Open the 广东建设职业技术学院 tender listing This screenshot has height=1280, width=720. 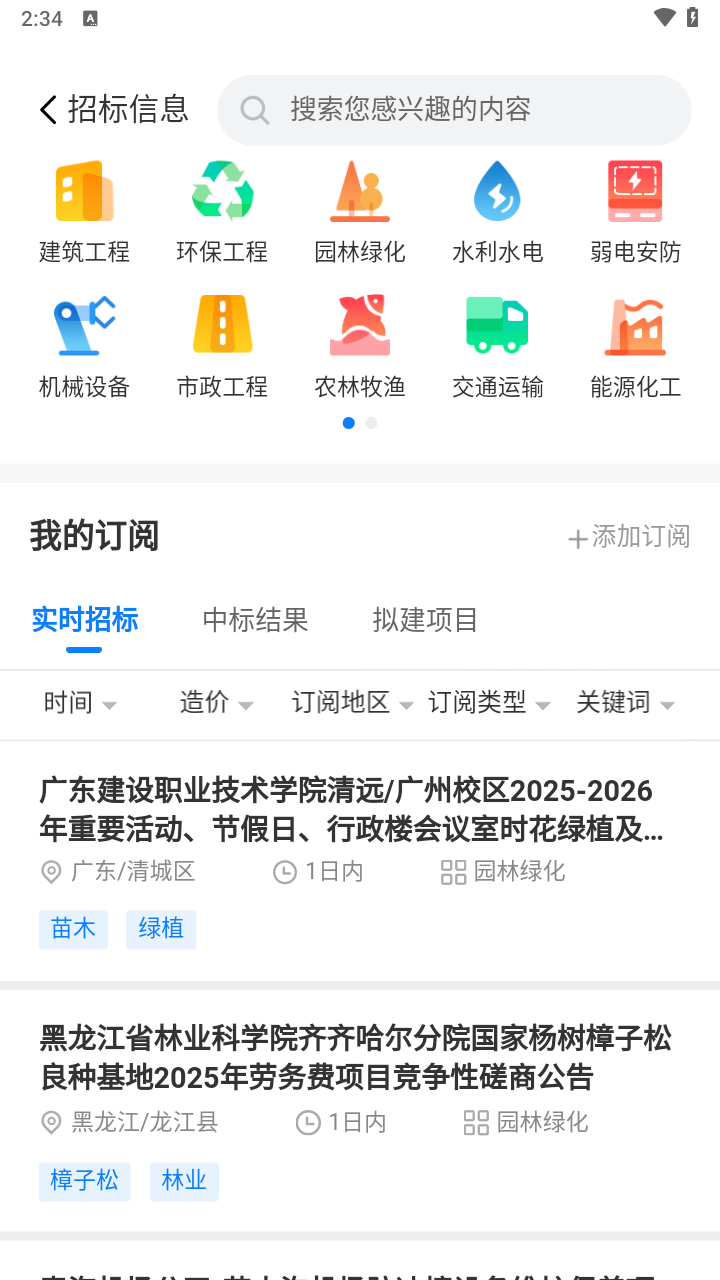[352, 810]
